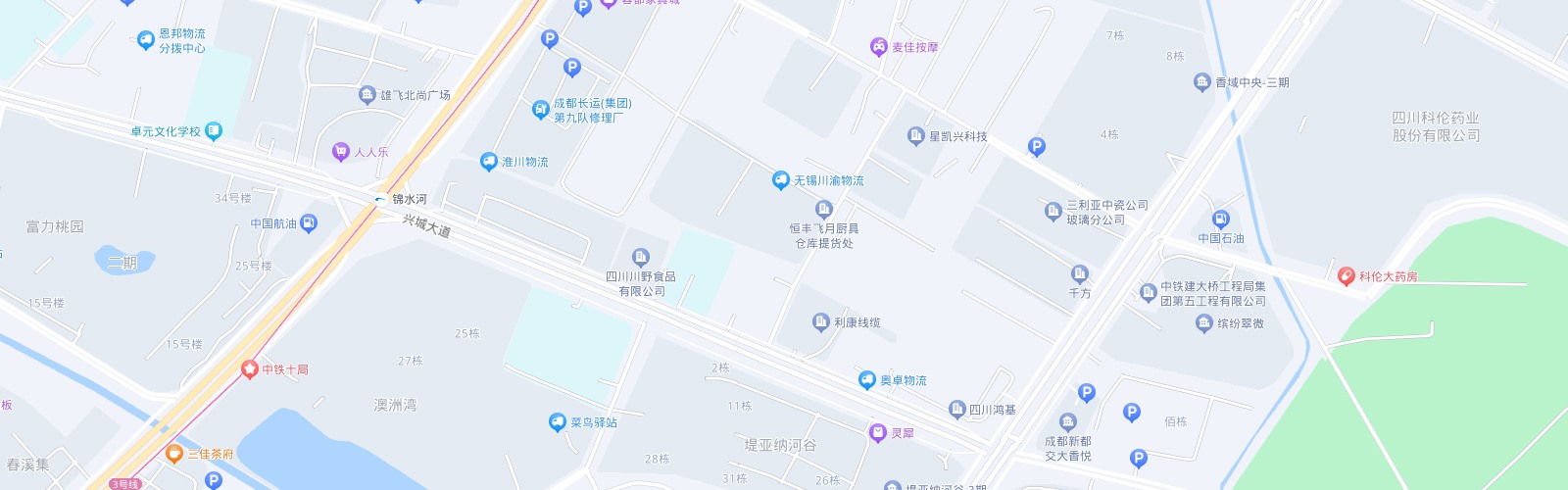This screenshot has width=1568, height=490.
Task: Select the 科伦大药房 red marker
Action: pos(1347,276)
